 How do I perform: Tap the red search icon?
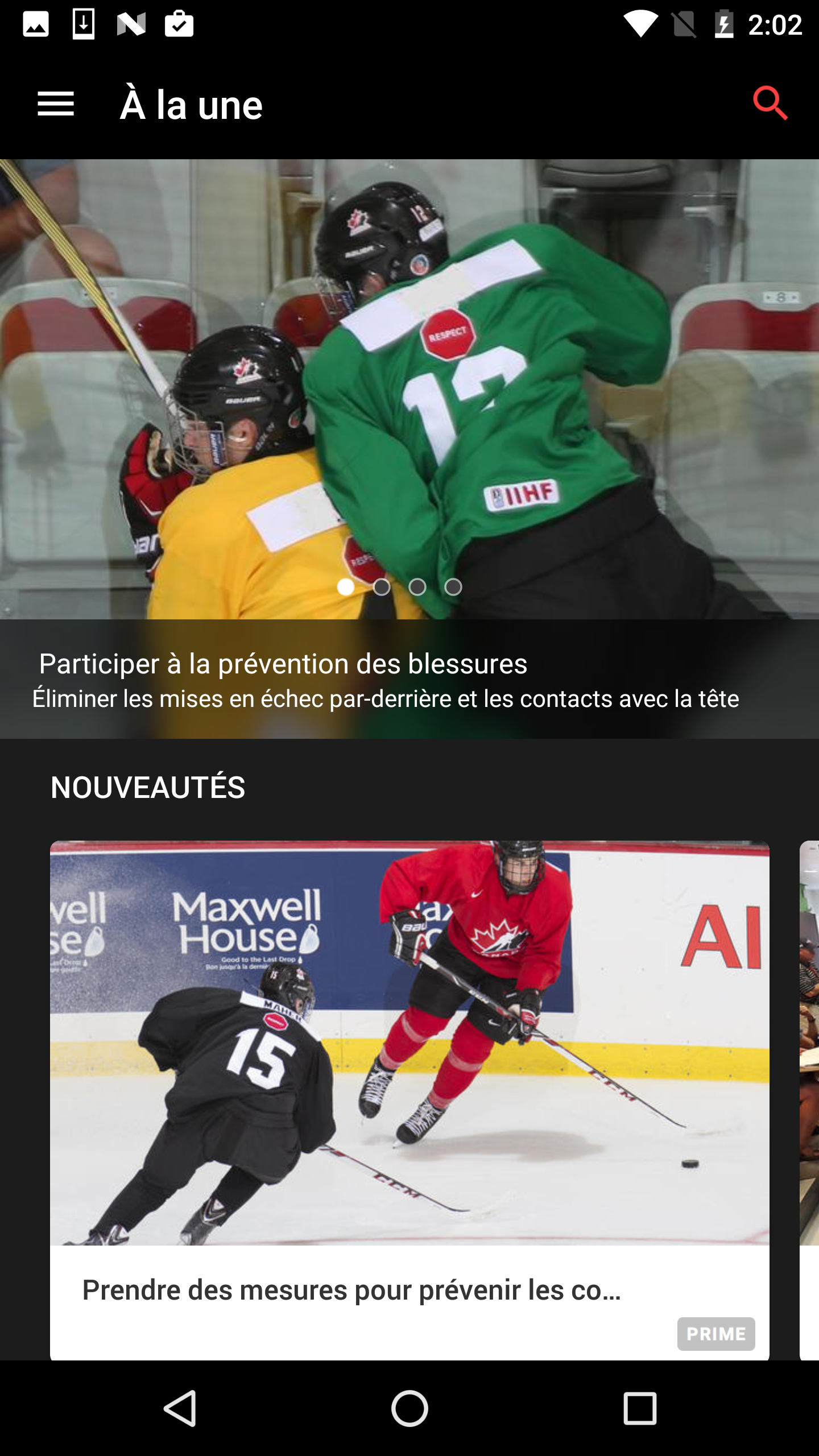[772, 105]
